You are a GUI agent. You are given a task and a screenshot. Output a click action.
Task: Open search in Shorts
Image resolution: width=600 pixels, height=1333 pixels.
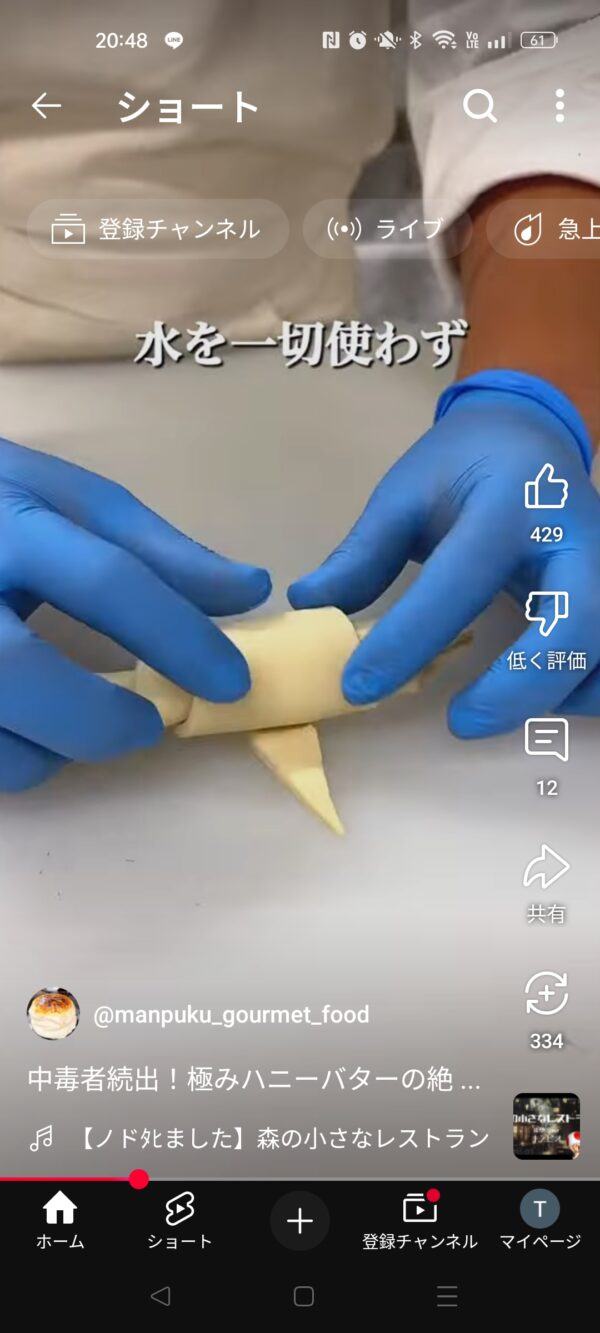pos(480,106)
